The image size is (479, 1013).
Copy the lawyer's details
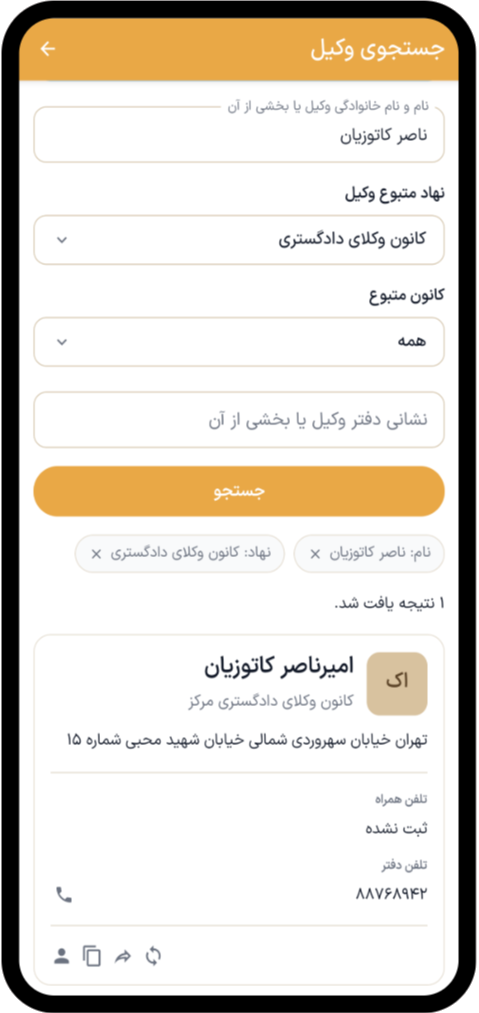click(92, 956)
